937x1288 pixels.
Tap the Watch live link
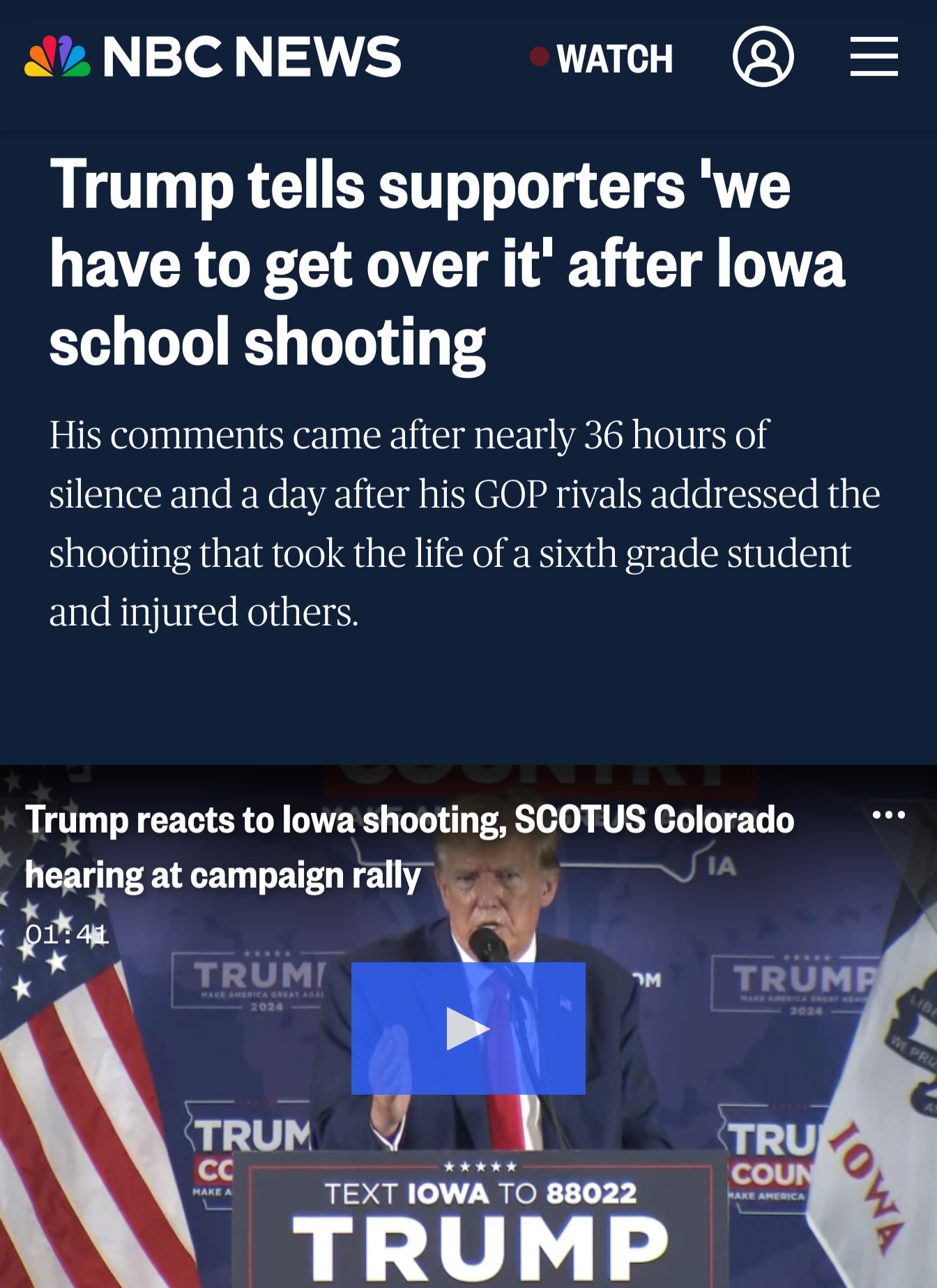pos(602,59)
